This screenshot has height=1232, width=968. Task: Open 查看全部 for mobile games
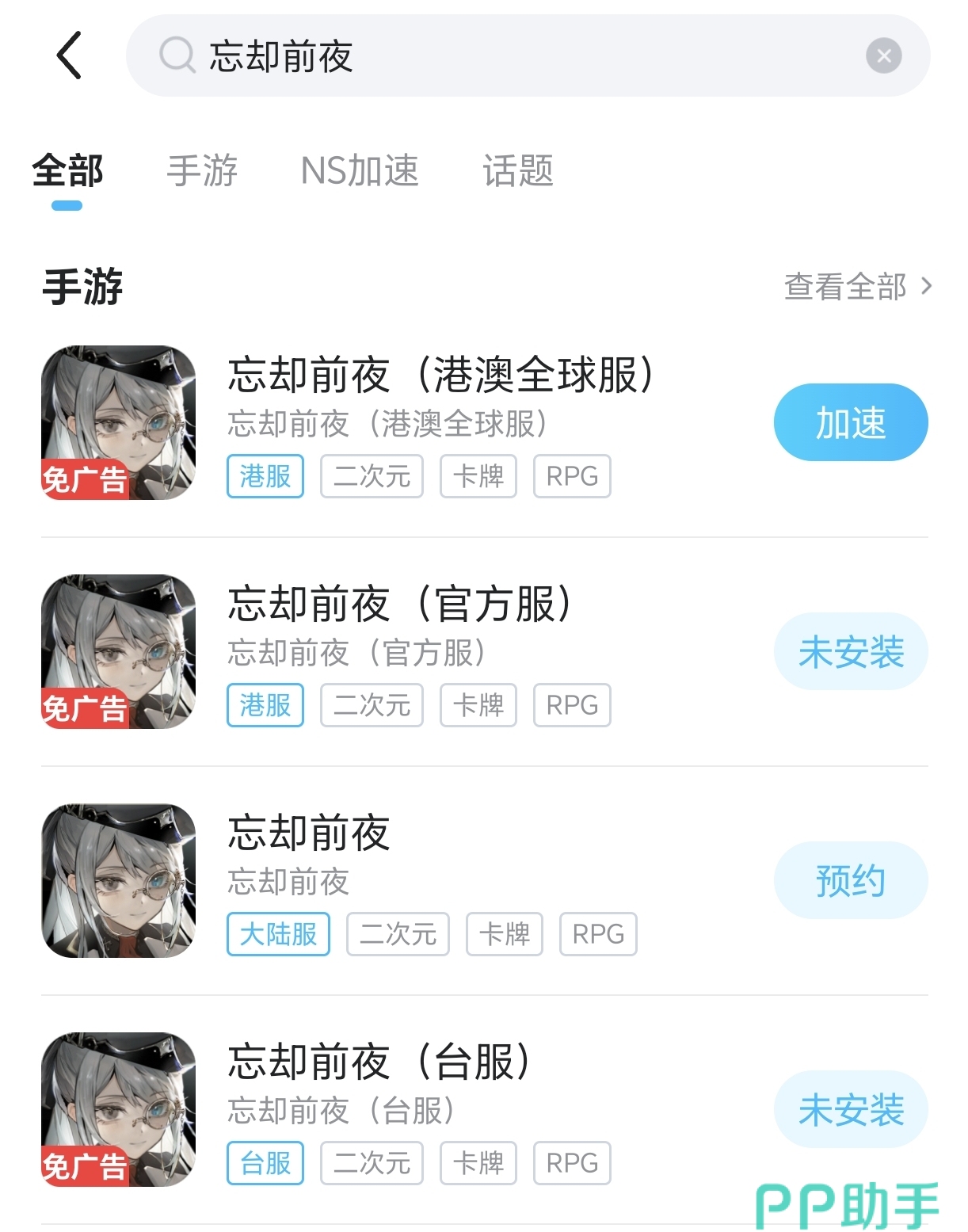point(857,286)
